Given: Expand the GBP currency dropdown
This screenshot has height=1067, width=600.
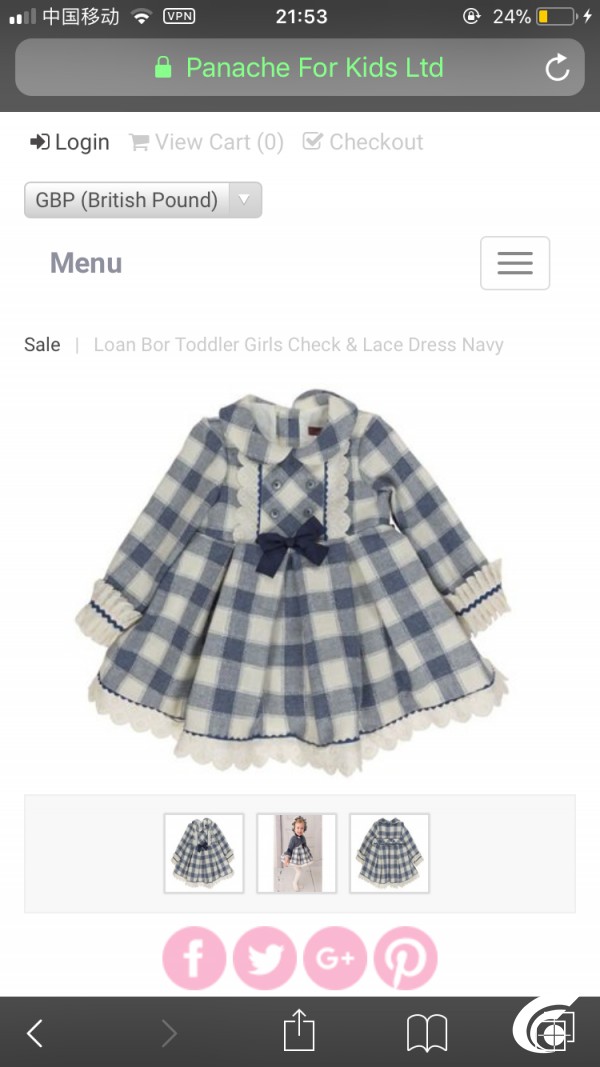Looking at the screenshot, I should [143, 200].
